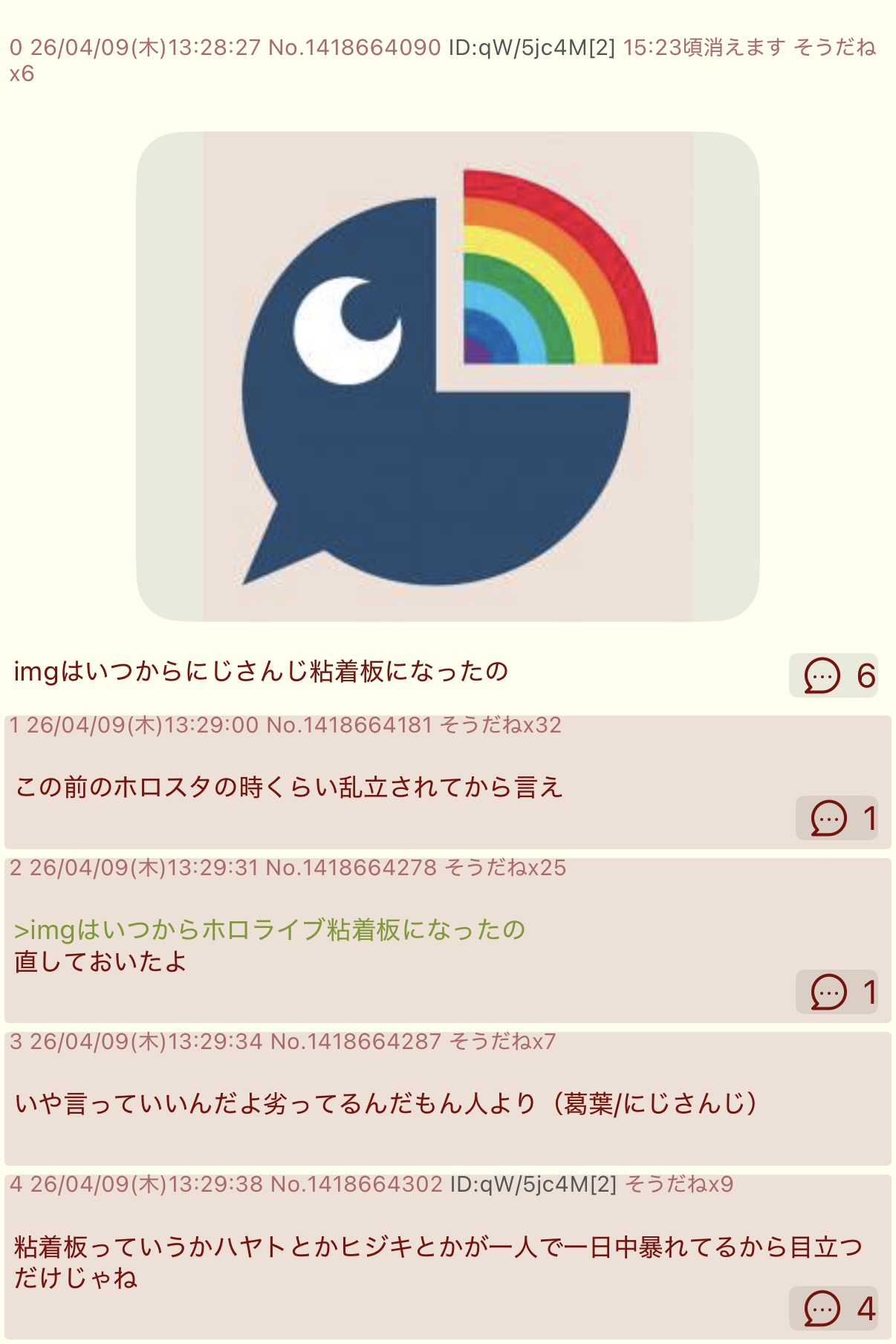Tap そうだねx9 on post 4
896x1344 pixels.
point(679,1184)
